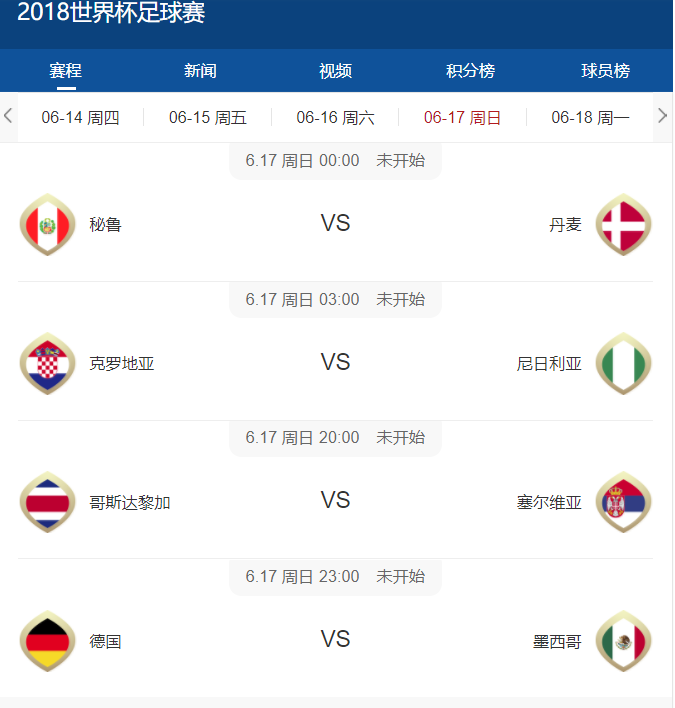This screenshot has height=708, width=675.
Task: Tap the left arrow to show earlier dates
Action: 8,116
